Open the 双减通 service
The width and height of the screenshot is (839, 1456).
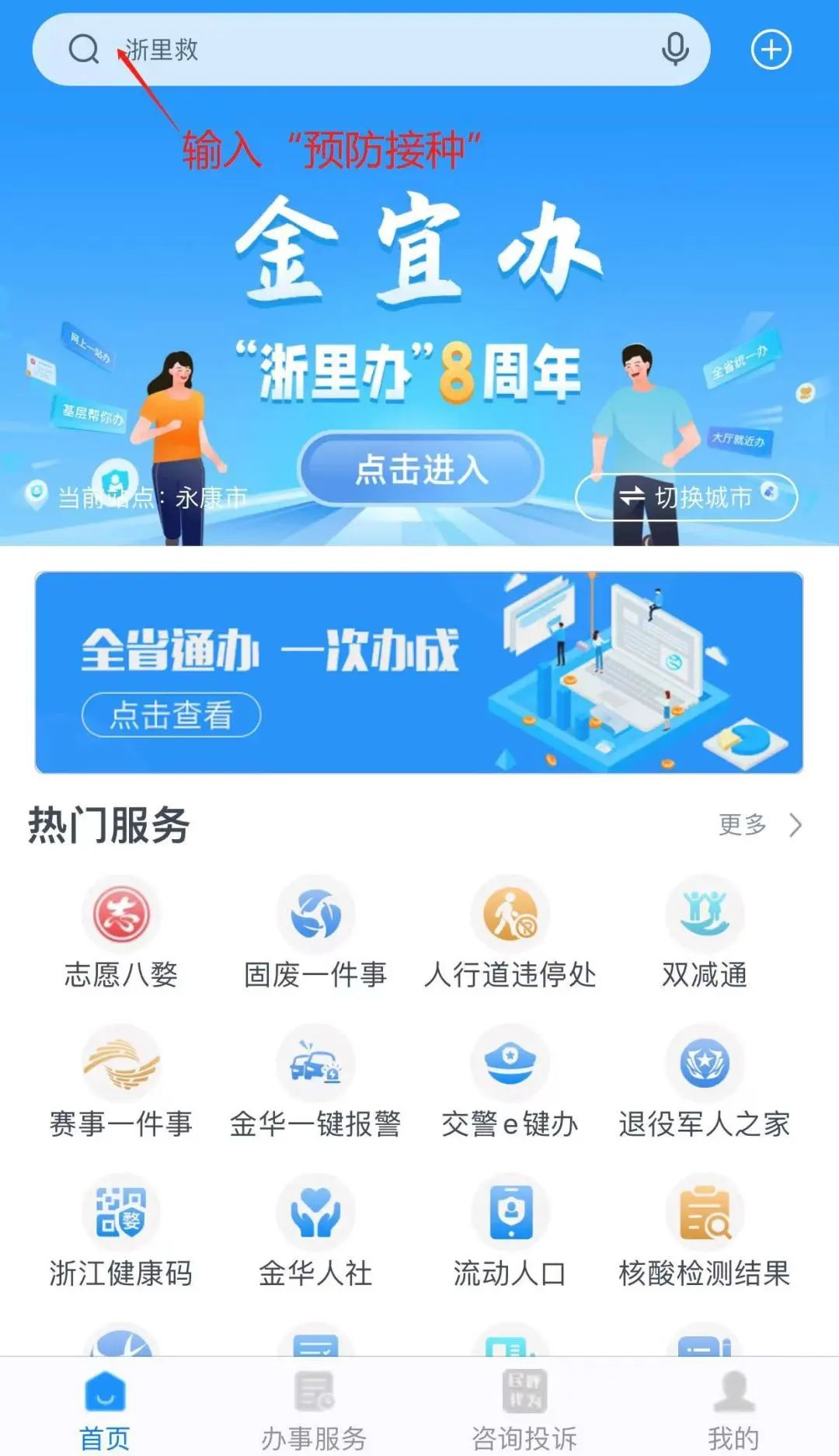(704, 934)
